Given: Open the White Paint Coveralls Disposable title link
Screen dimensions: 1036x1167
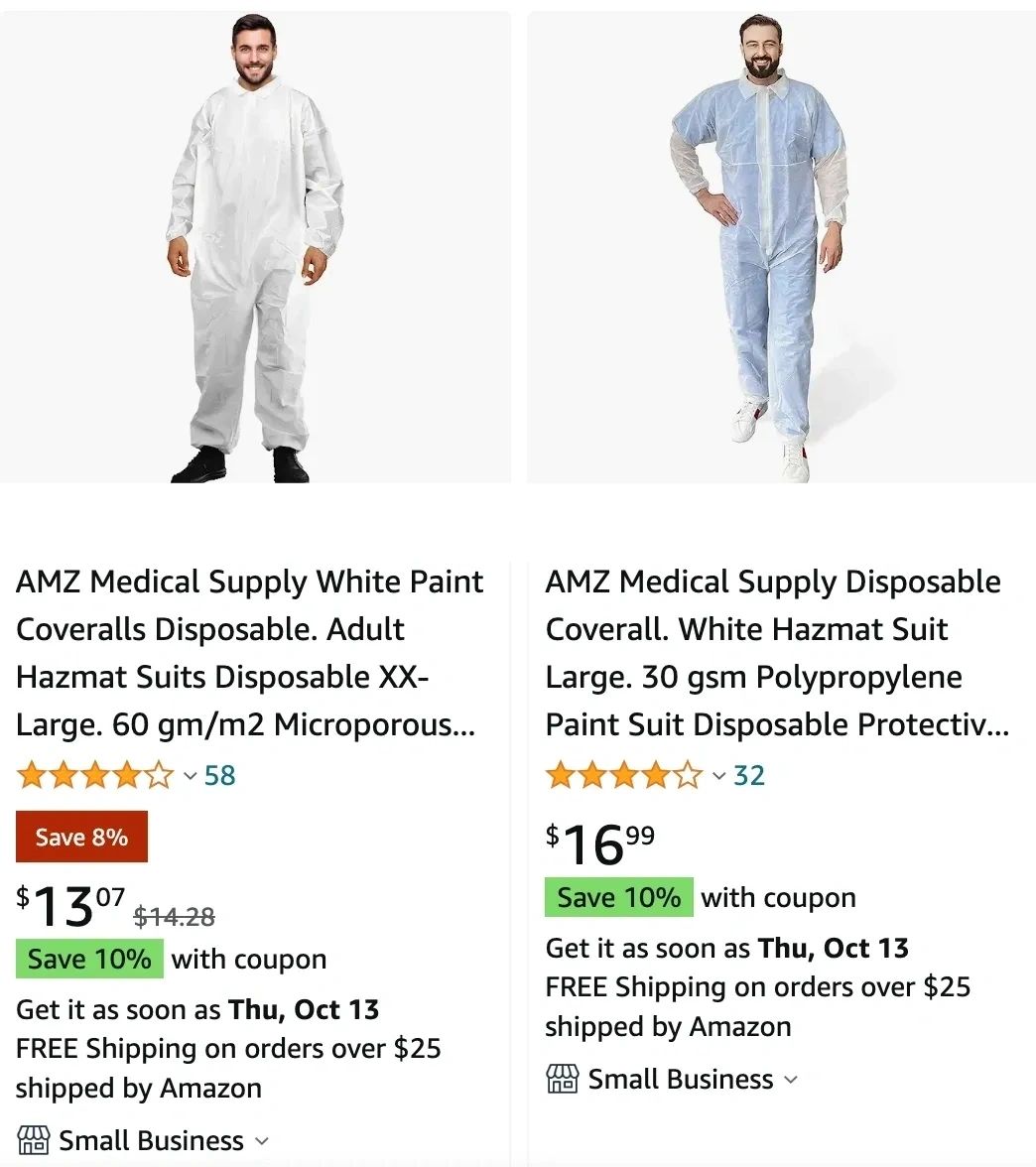Looking at the screenshot, I should [249, 653].
